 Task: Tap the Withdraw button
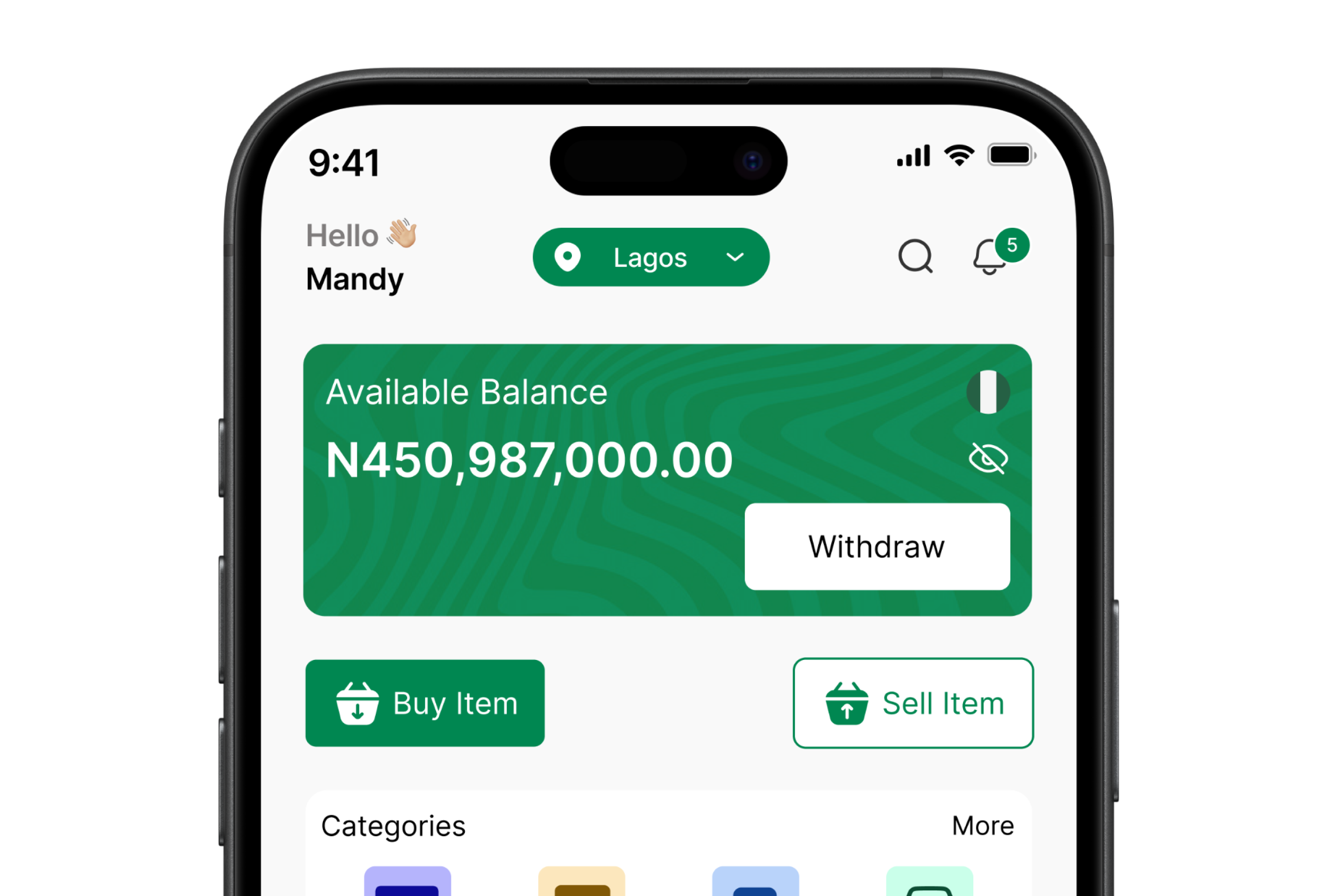(877, 546)
